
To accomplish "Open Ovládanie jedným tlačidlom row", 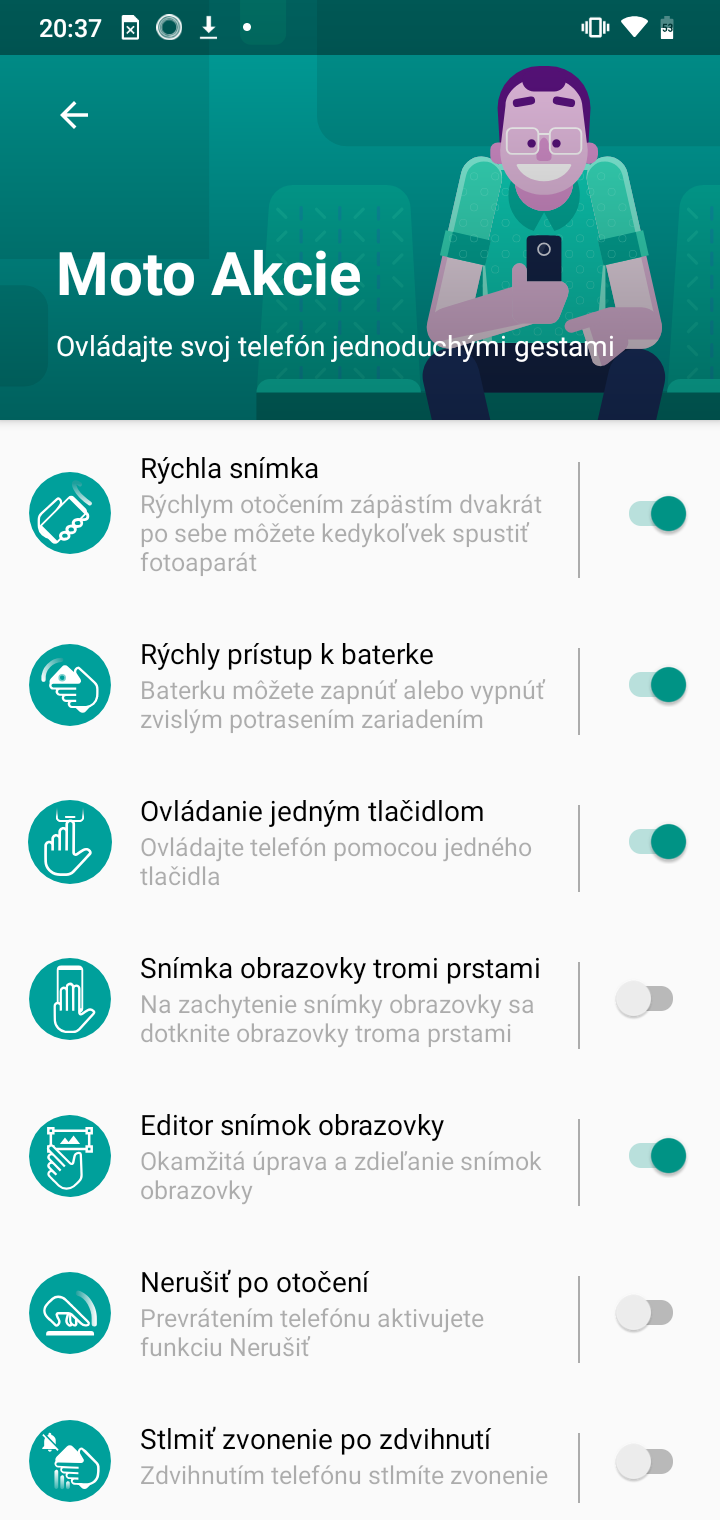I will (x=289, y=842).
